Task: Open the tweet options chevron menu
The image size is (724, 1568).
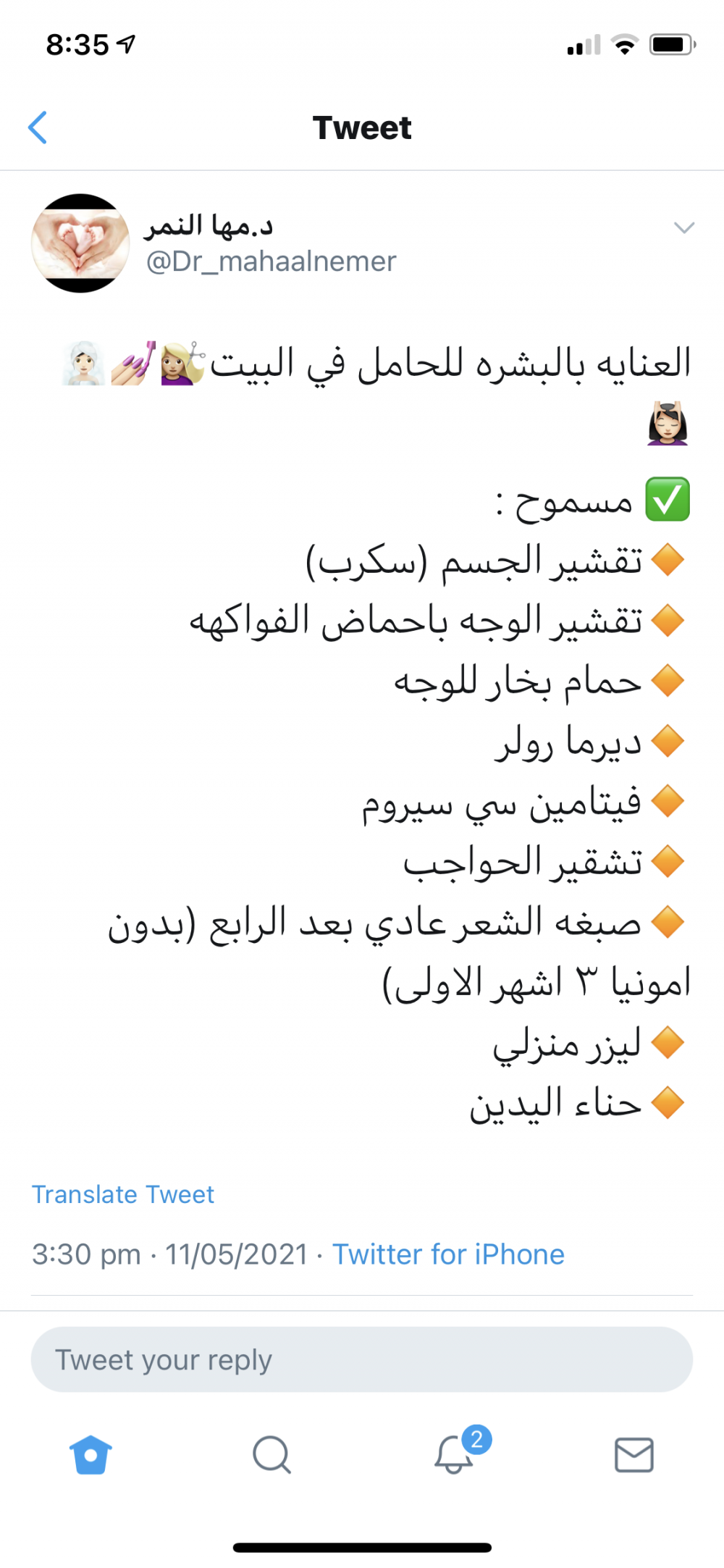Action: [x=683, y=228]
